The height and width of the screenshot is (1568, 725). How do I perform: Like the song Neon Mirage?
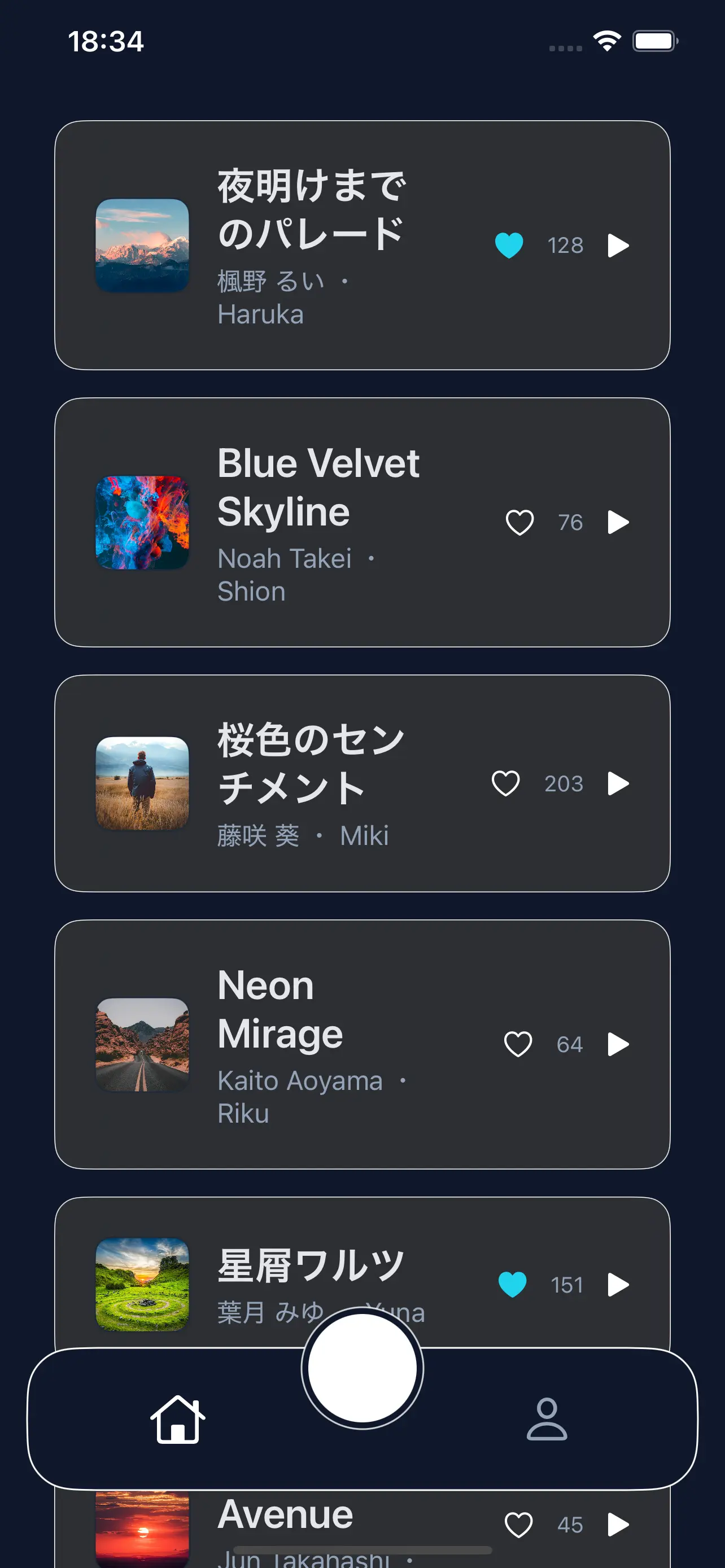coord(518,1045)
